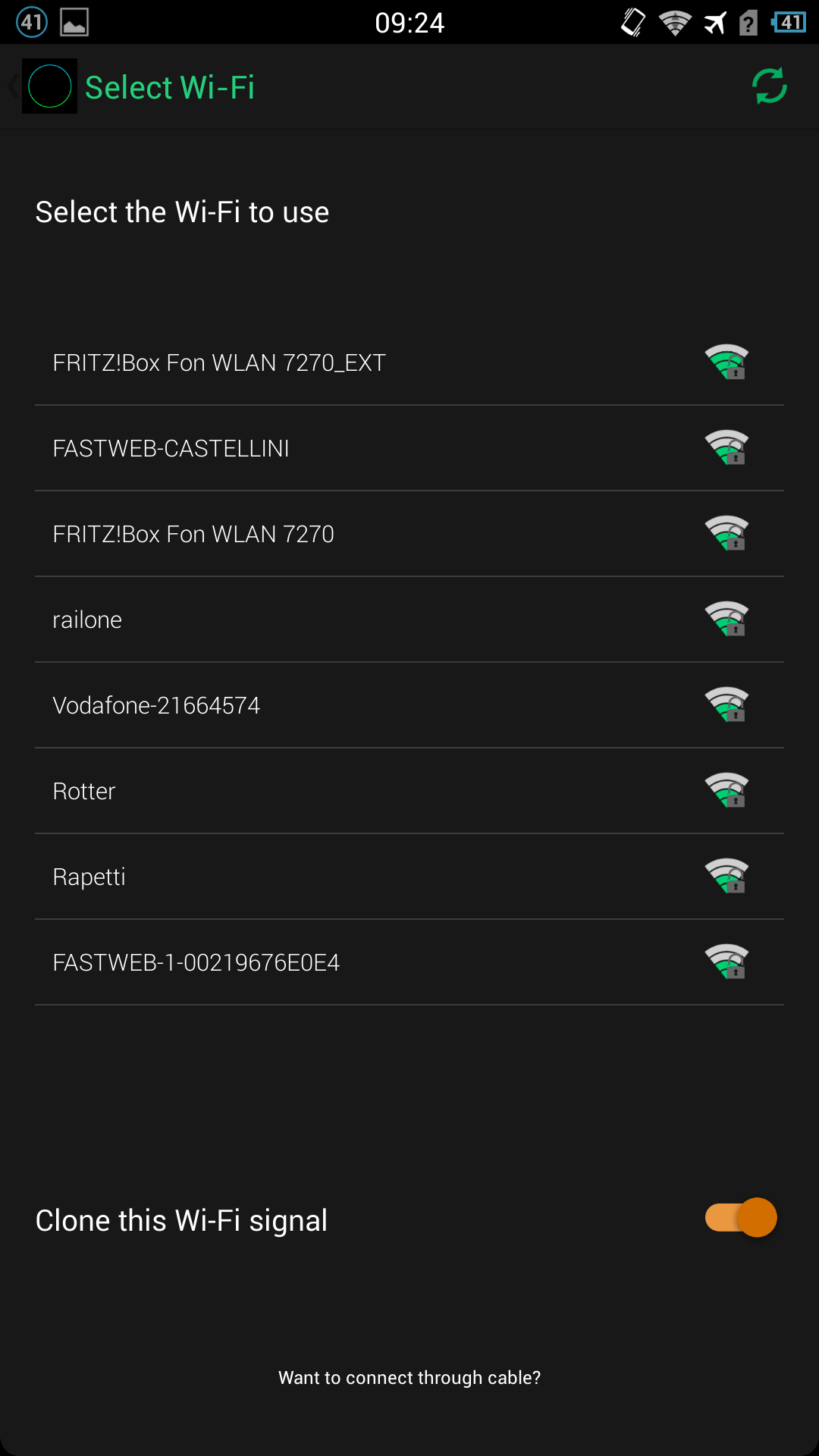
Task: Select FRITZ!Box Fon WLAN 7270_EXT network
Action: point(409,362)
